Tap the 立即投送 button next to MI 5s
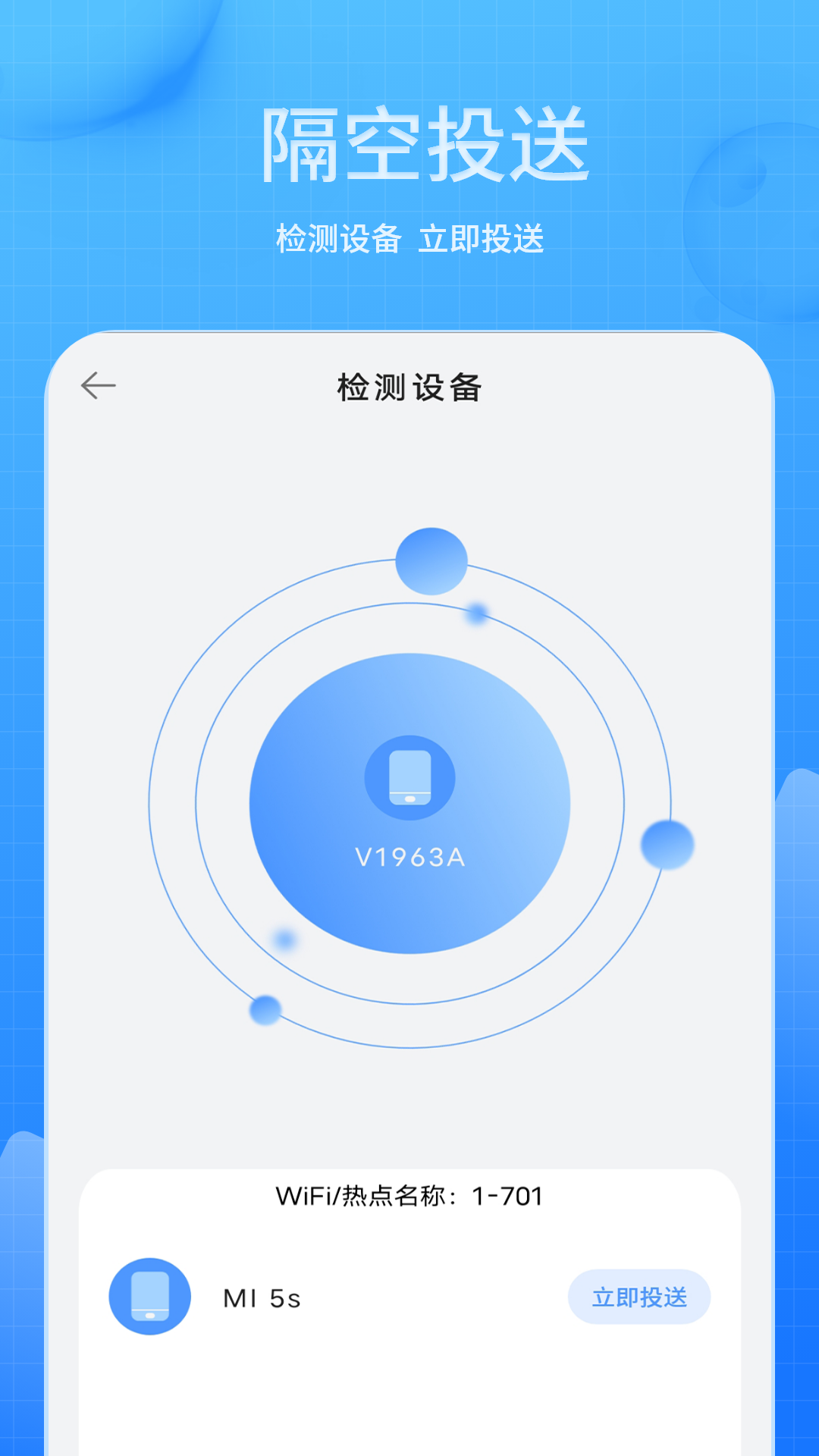Viewport: 819px width, 1456px height. [639, 1297]
